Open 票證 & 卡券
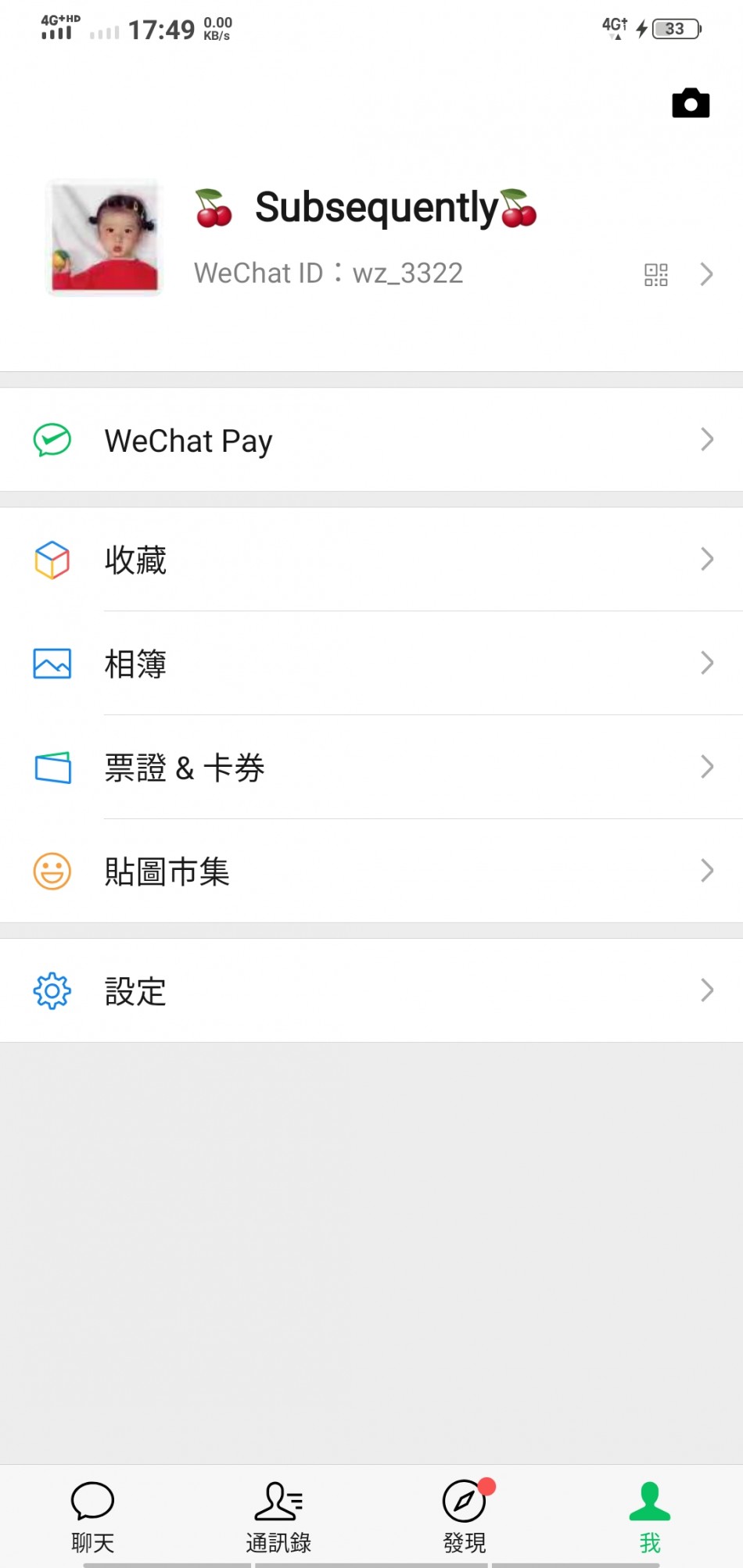743x1568 pixels. coord(371,768)
